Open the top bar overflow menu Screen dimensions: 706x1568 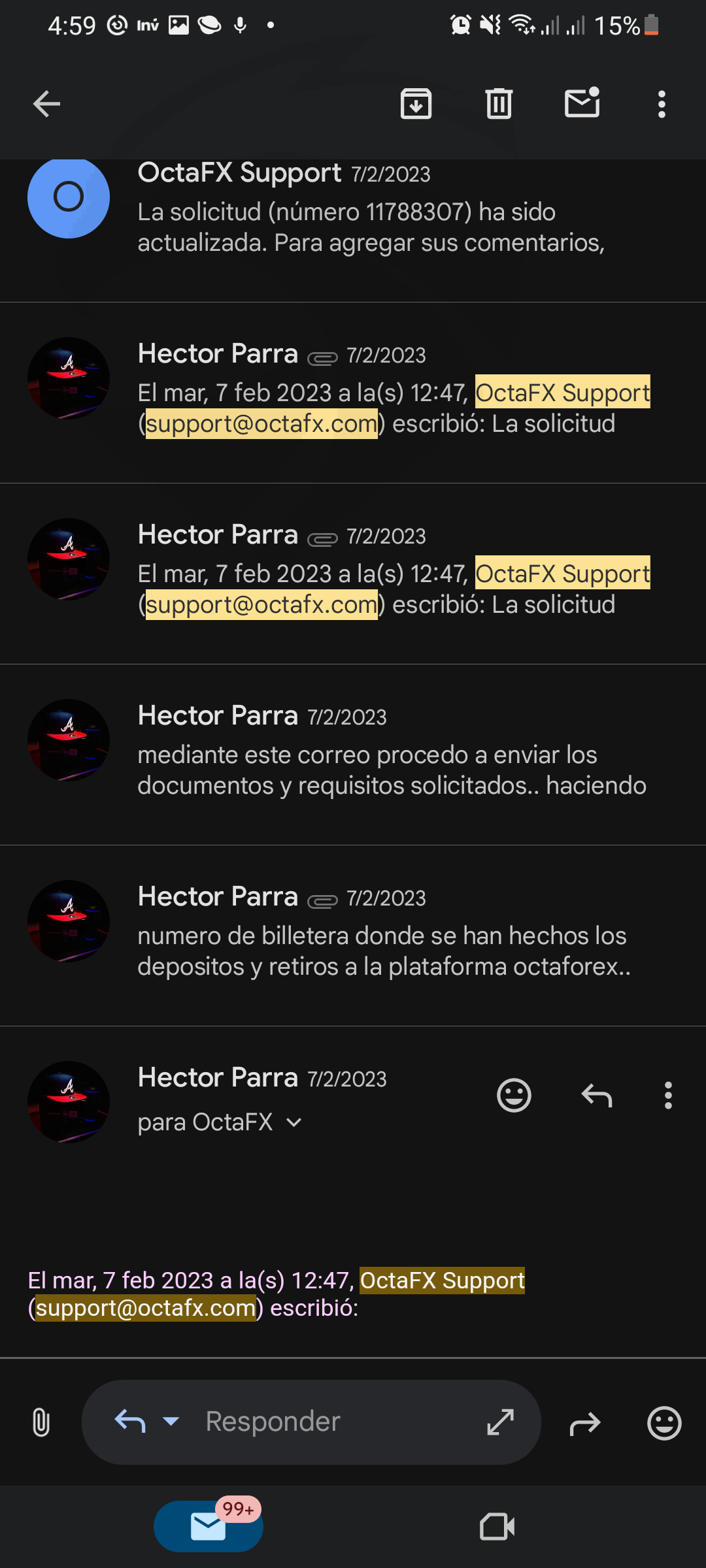(x=662, y=105)
